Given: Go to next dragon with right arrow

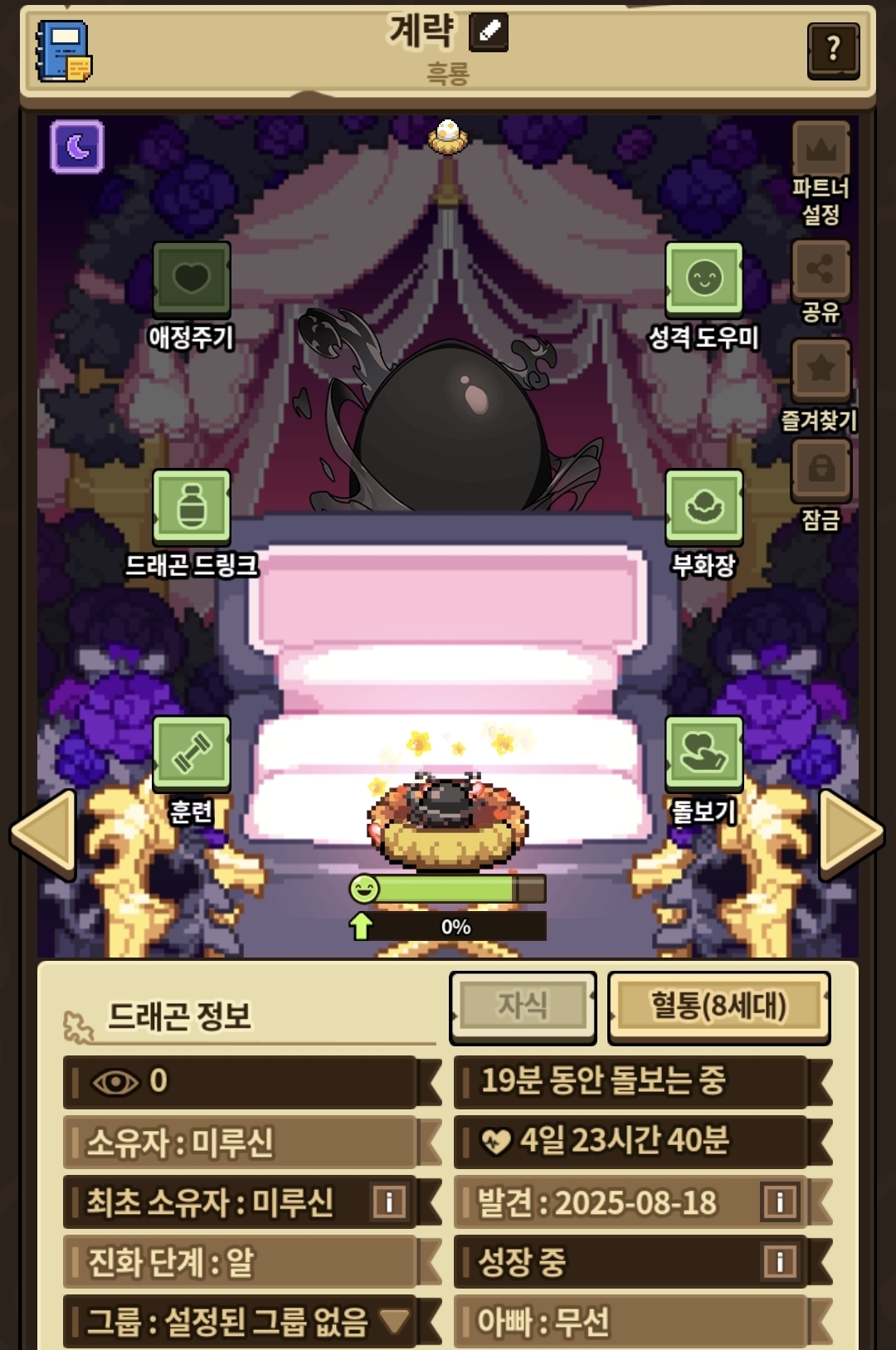Looking at the screenshot, I should pyautogui.click(x=852, y=834).
